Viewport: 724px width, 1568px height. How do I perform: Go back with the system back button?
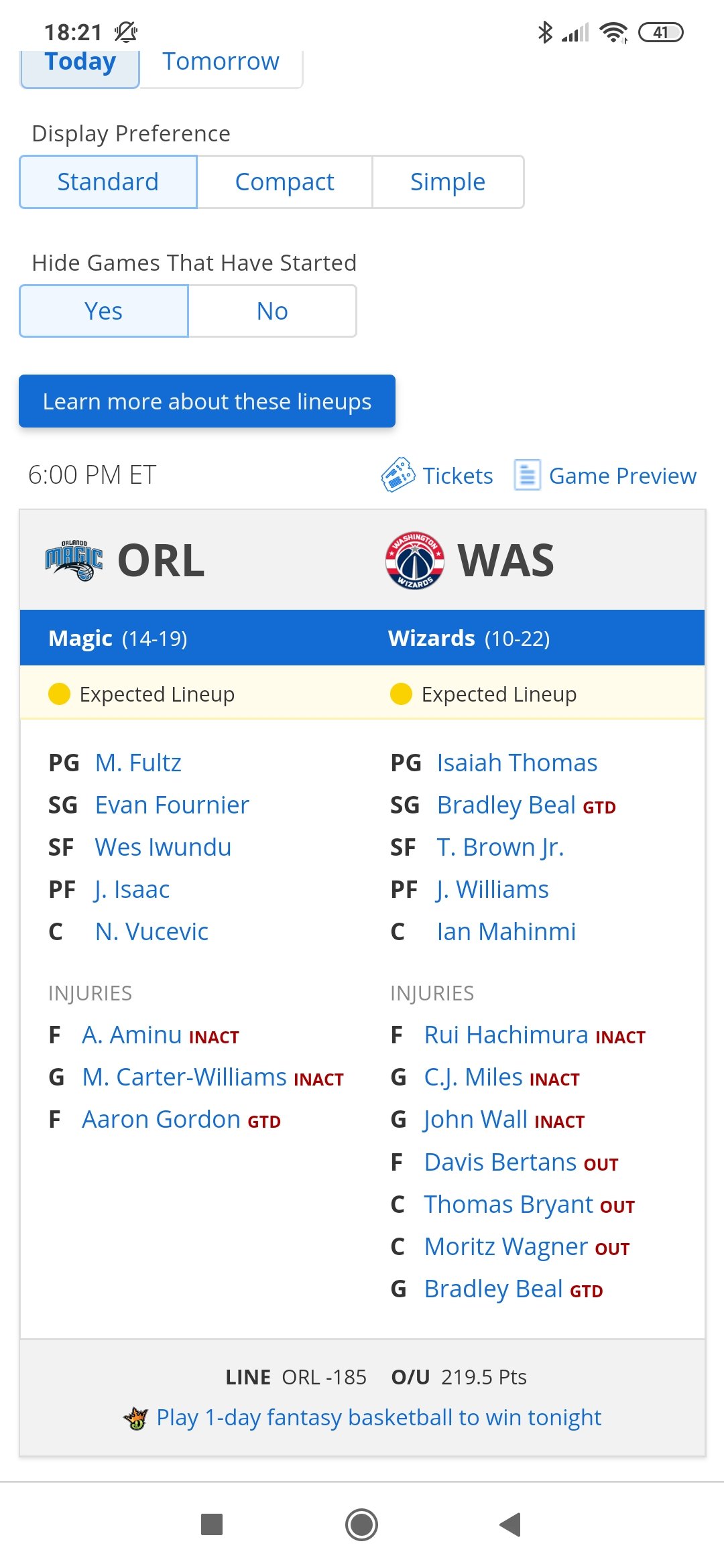(x=510, y=1524)
